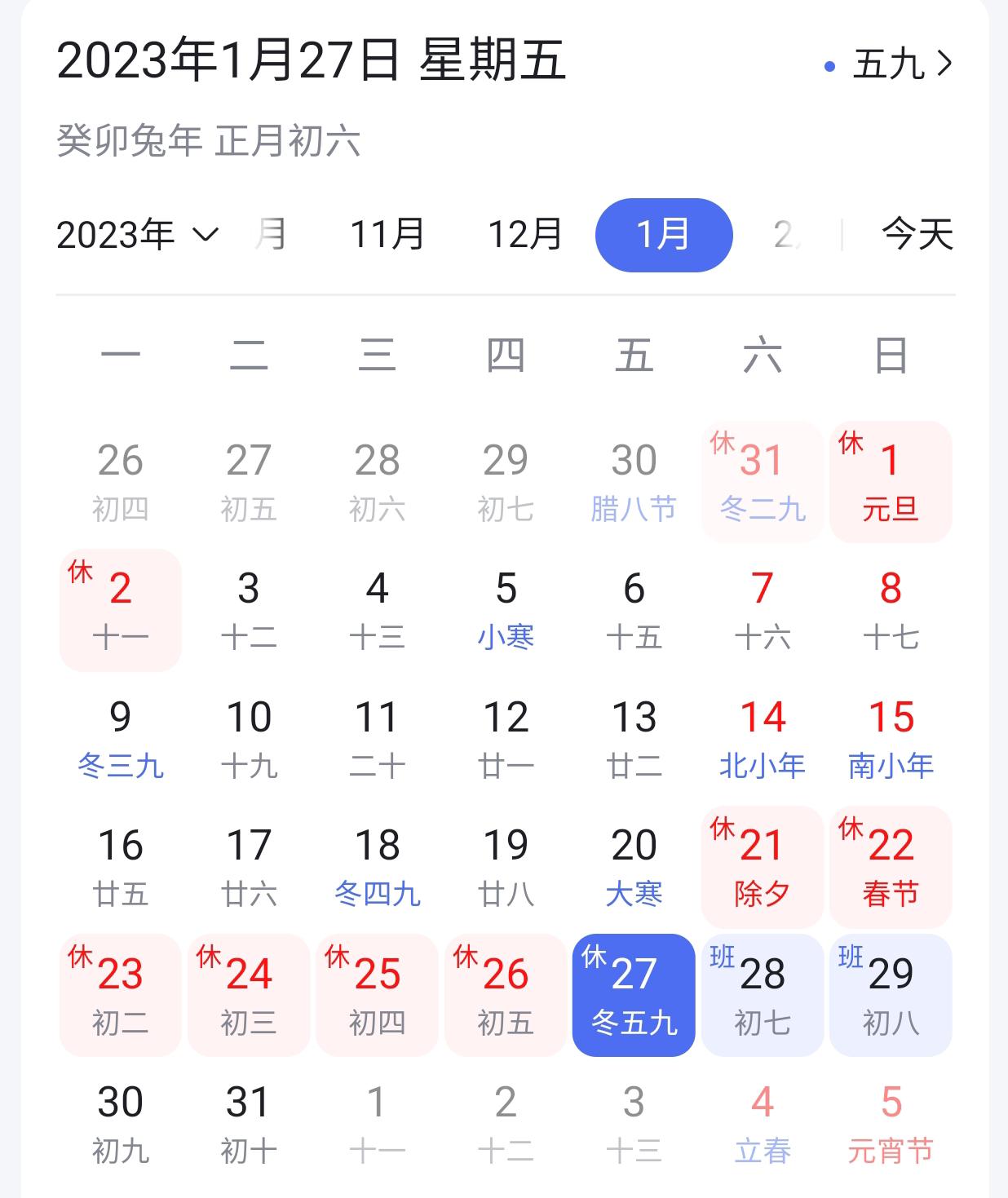The image size is (1008, 1198).
Task: Switch to the 11月 month tab
Action: (x=387, y=235)
